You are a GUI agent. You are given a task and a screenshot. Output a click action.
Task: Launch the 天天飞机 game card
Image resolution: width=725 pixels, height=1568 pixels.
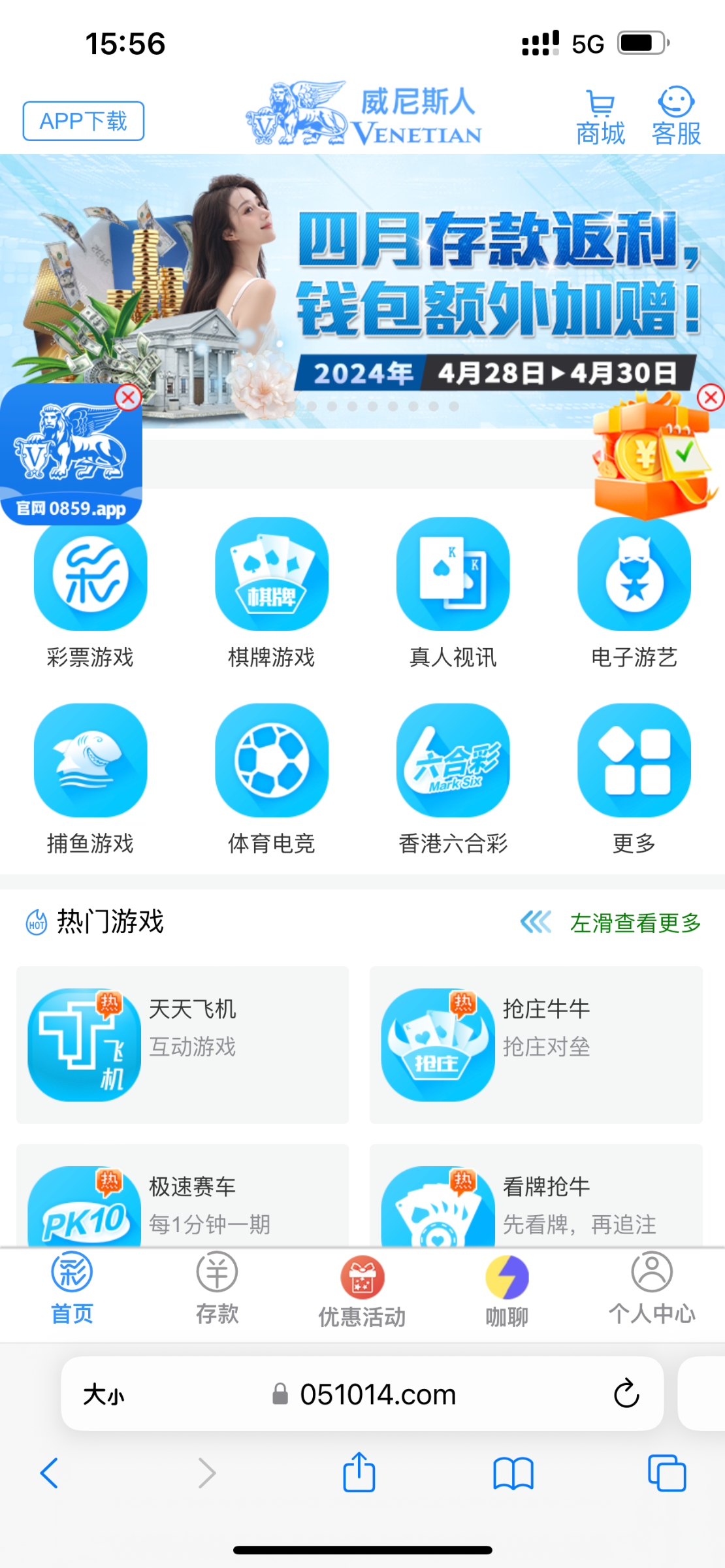point(182,1045)
